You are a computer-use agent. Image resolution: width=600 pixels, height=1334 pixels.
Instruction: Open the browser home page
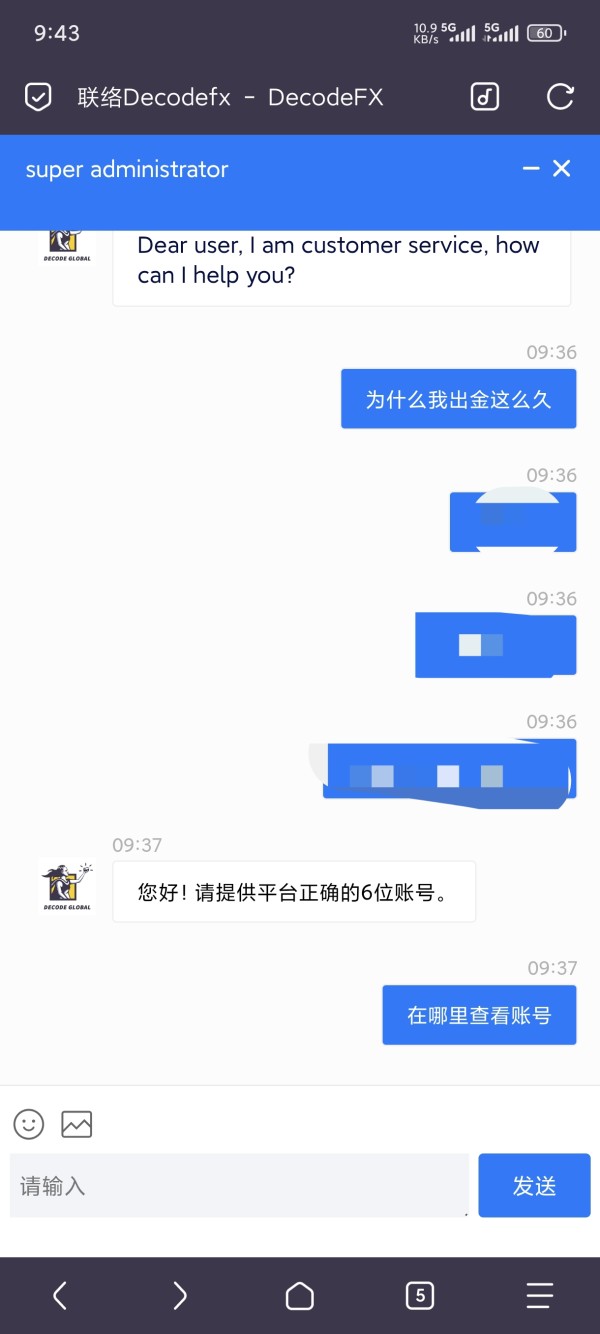[x=300, y=1296]
